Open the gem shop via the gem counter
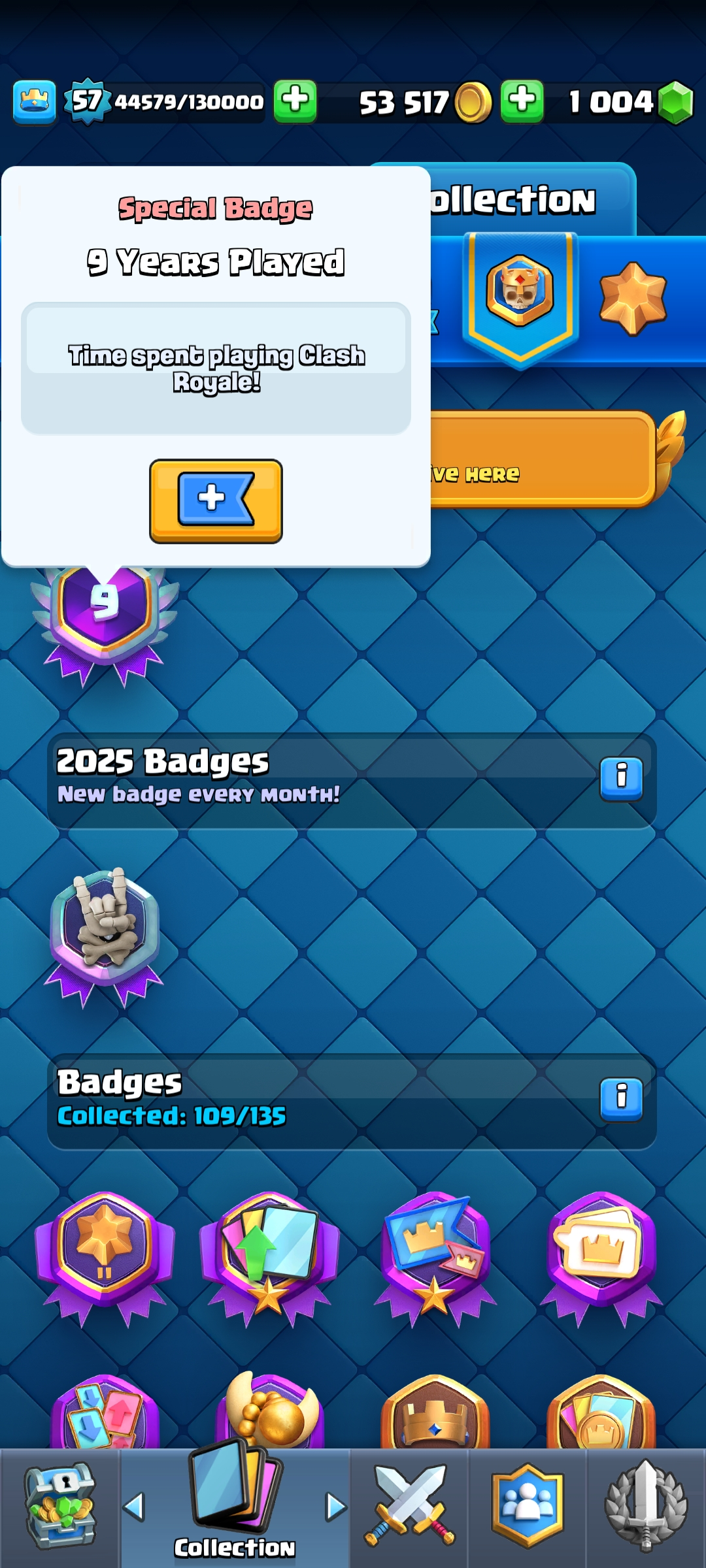Screen dimensions: 706x1568 click(x=674, y=102)
